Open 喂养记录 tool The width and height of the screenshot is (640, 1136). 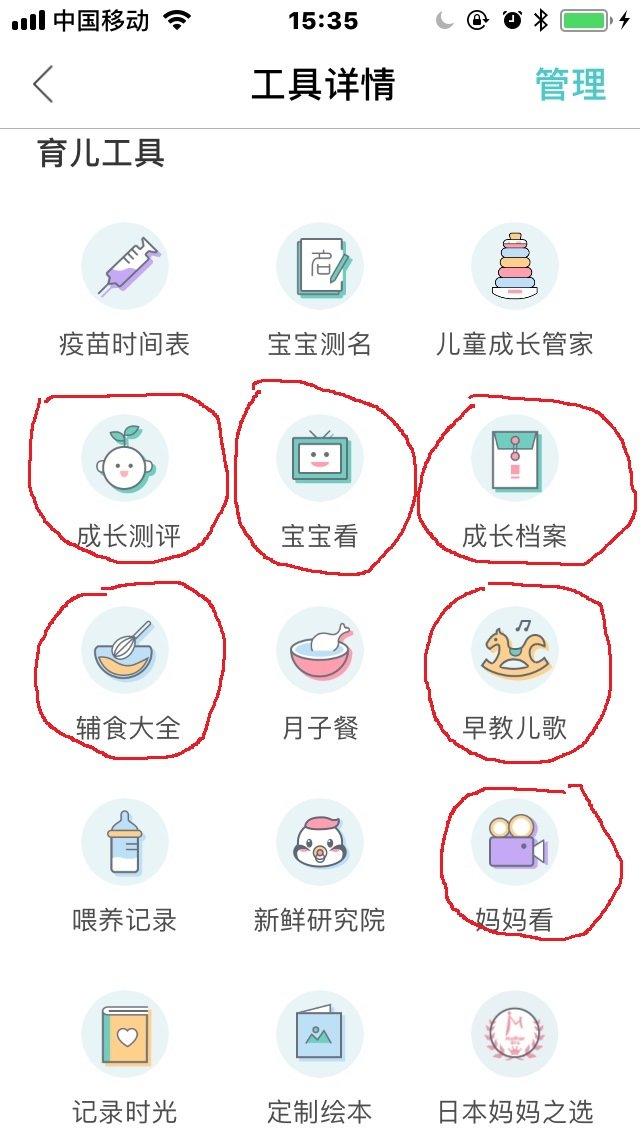point(125,866)
